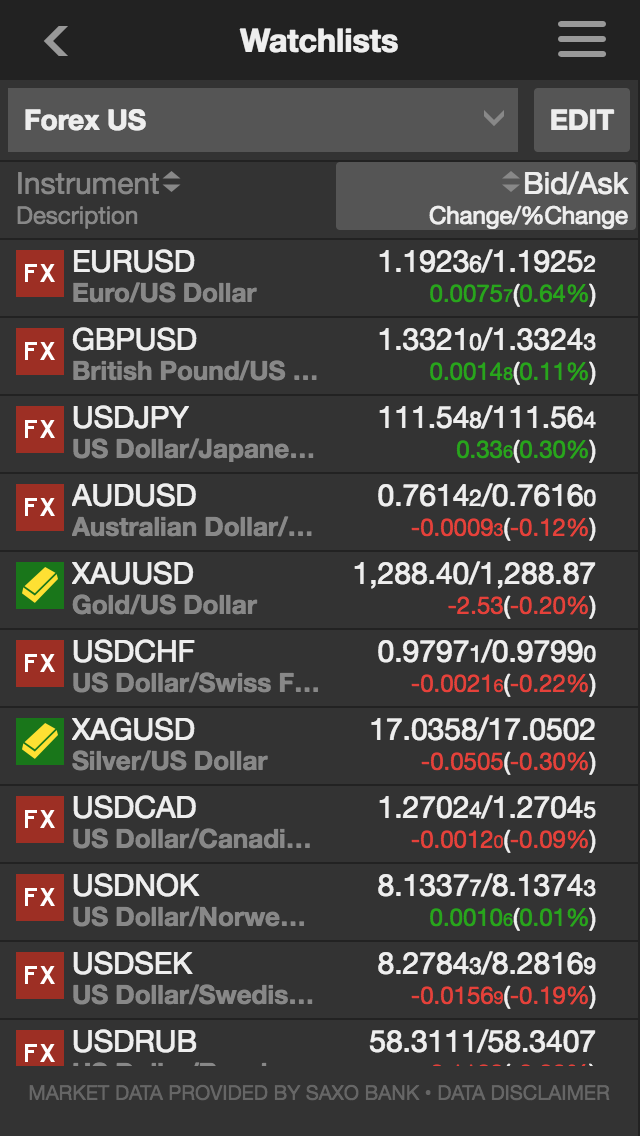Open the USDNOK instrument row
Viewport: 640px width, 1136px height.
320,902
